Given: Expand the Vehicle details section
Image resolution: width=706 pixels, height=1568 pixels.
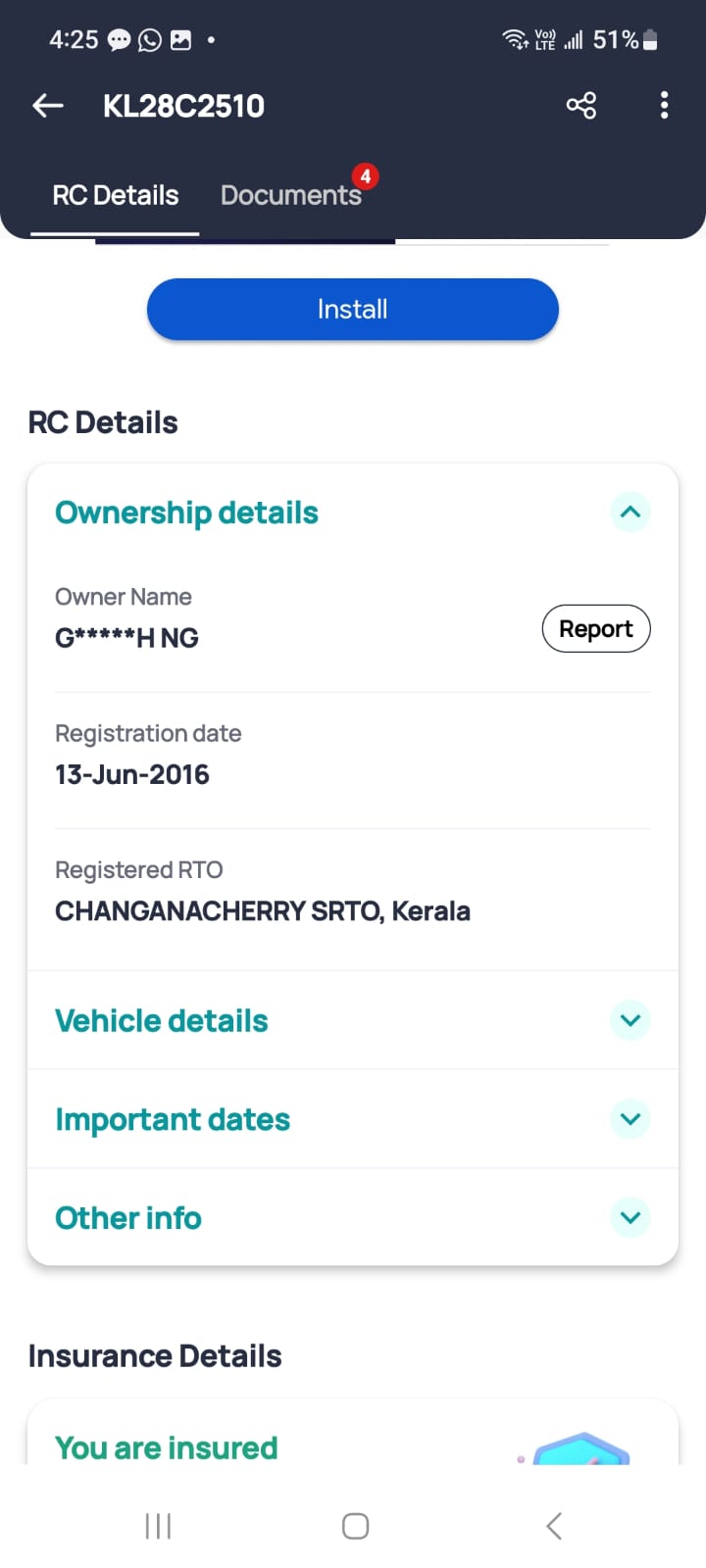Looking at the screenshot, I should 630,1020.
